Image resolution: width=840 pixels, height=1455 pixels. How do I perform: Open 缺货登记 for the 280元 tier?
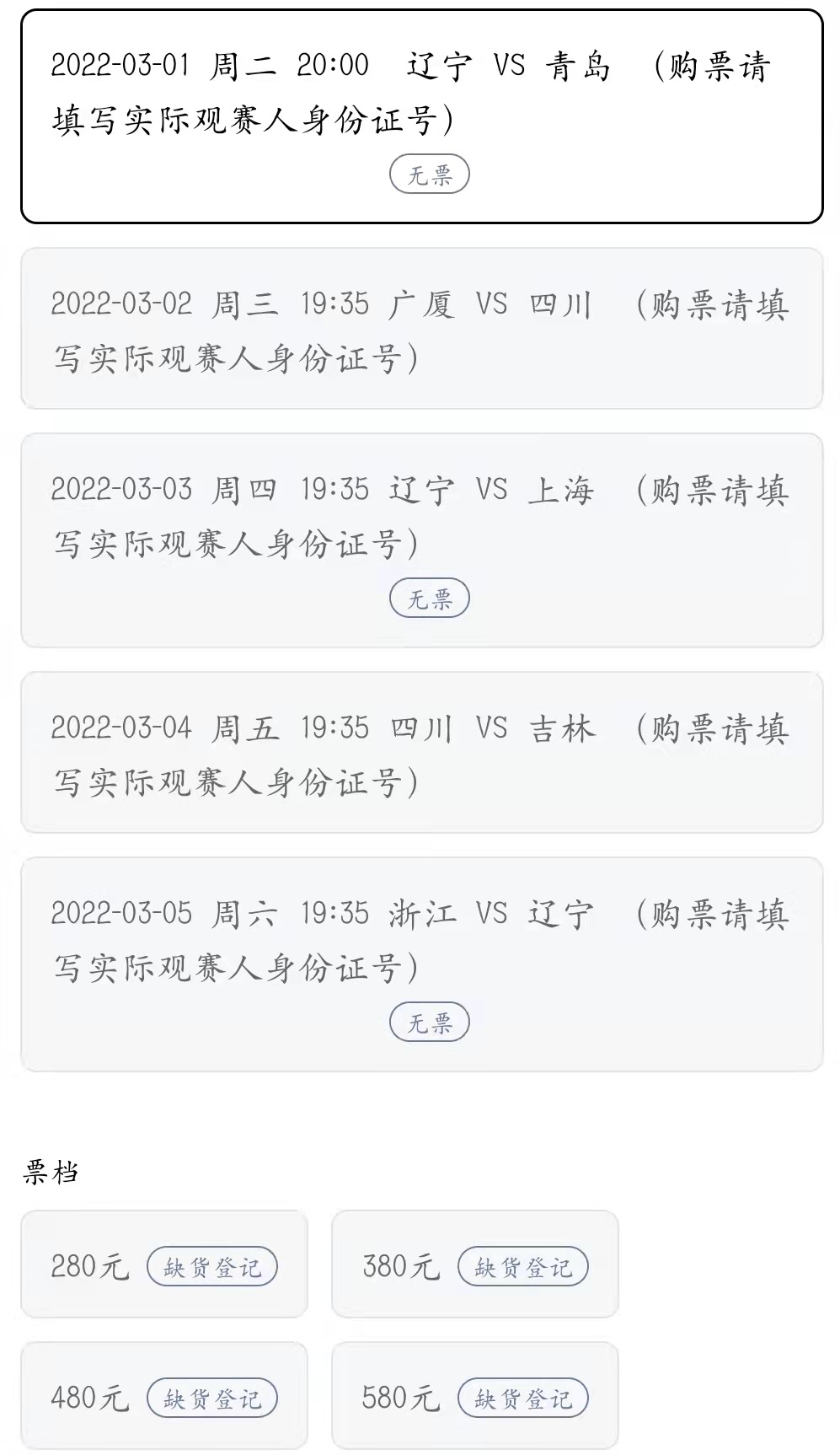point(212,1265)
